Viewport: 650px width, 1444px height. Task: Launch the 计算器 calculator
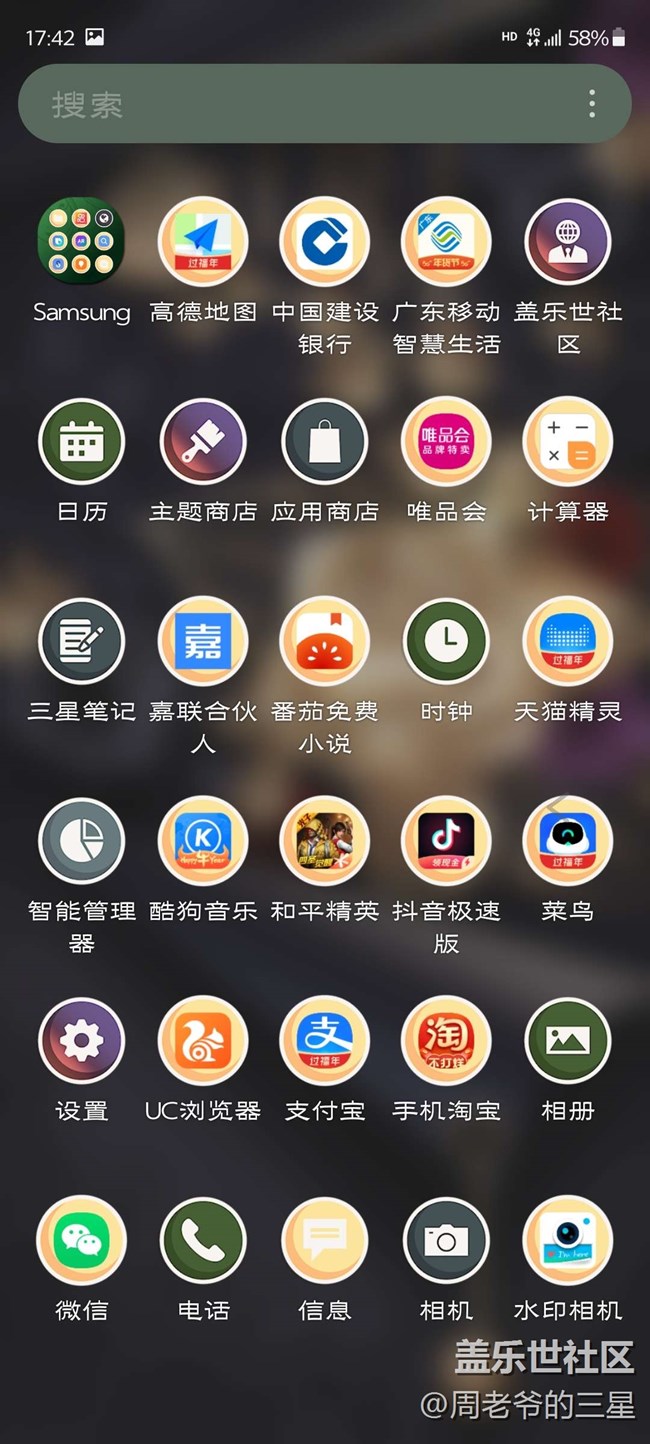tap(568, 441)
